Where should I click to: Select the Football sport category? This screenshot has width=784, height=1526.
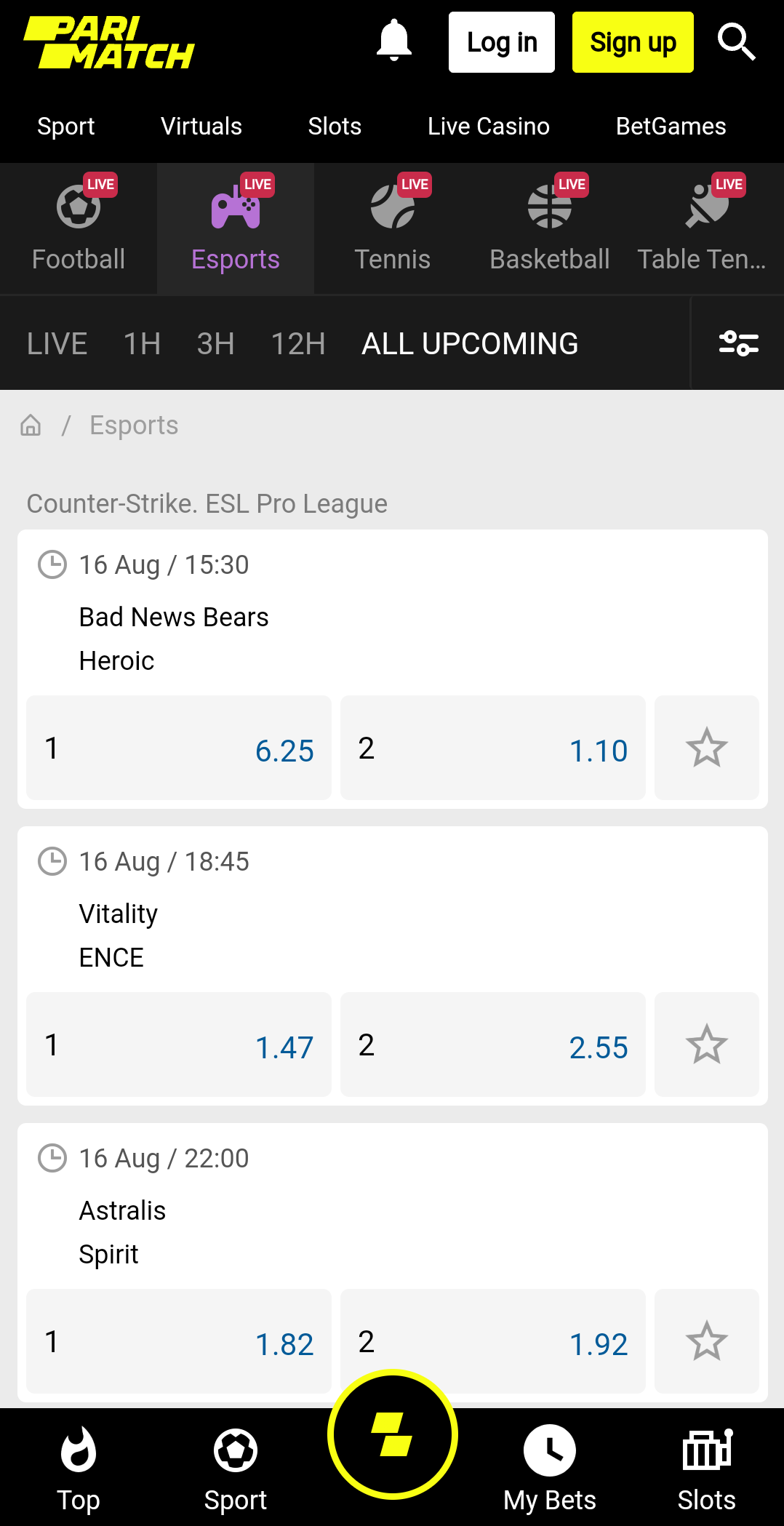click(x=79, y=228)
